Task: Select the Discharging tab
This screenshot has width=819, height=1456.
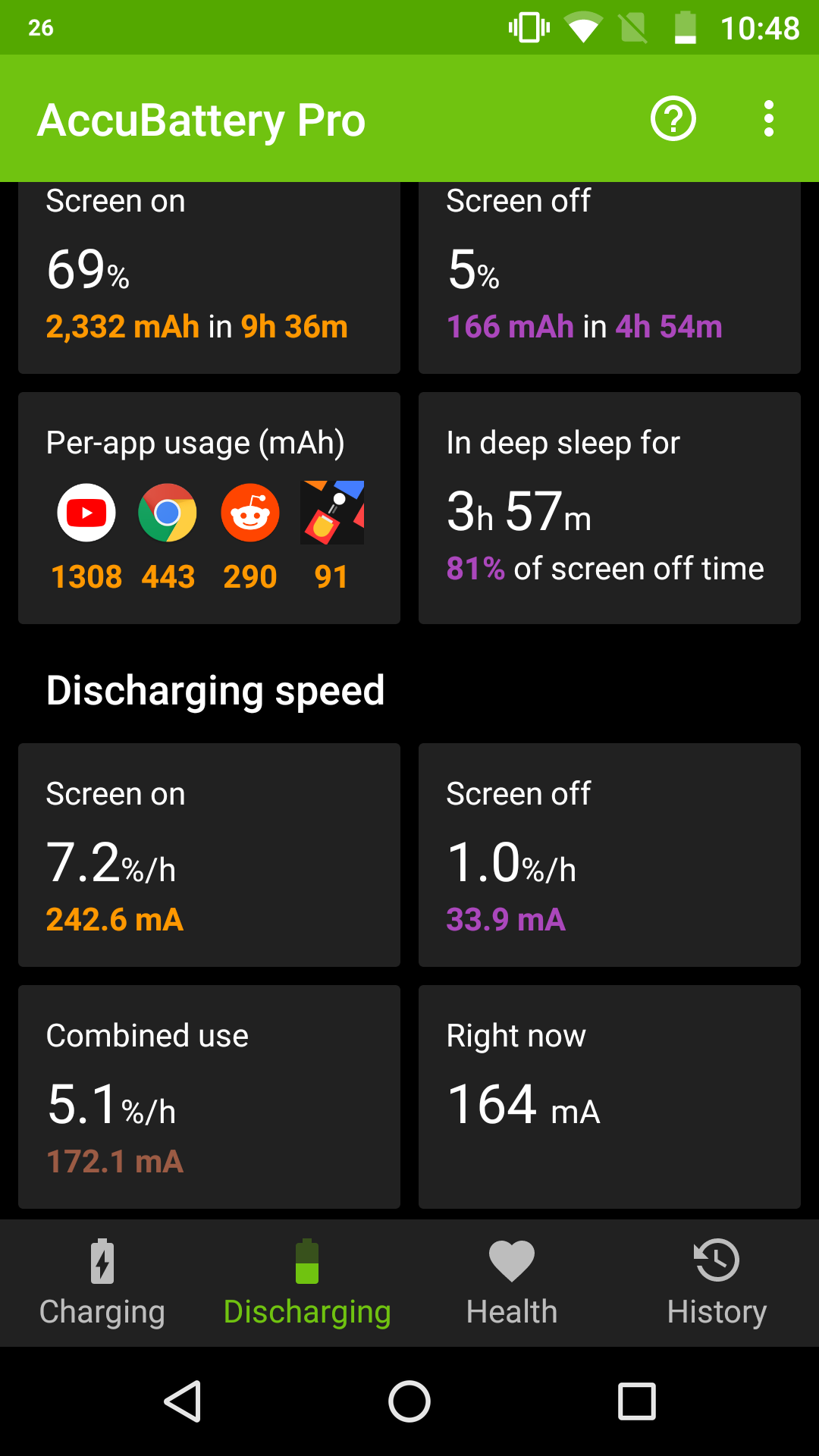Action: pyautogui.click(x=307, y=1283)
